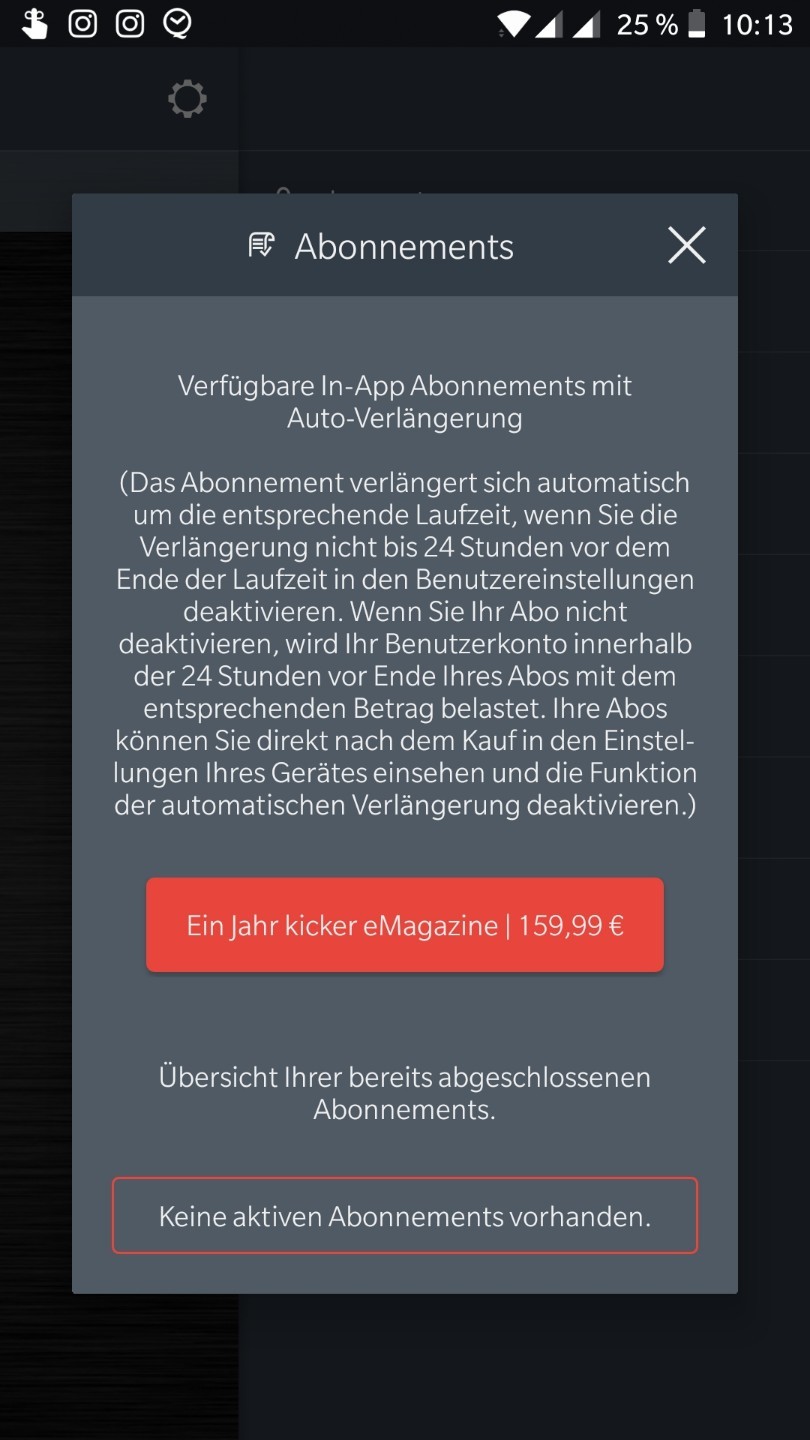This screenshot has height=1440, width=810.
Task: Close the Abonnements dialog
Action: pos(686,245)
